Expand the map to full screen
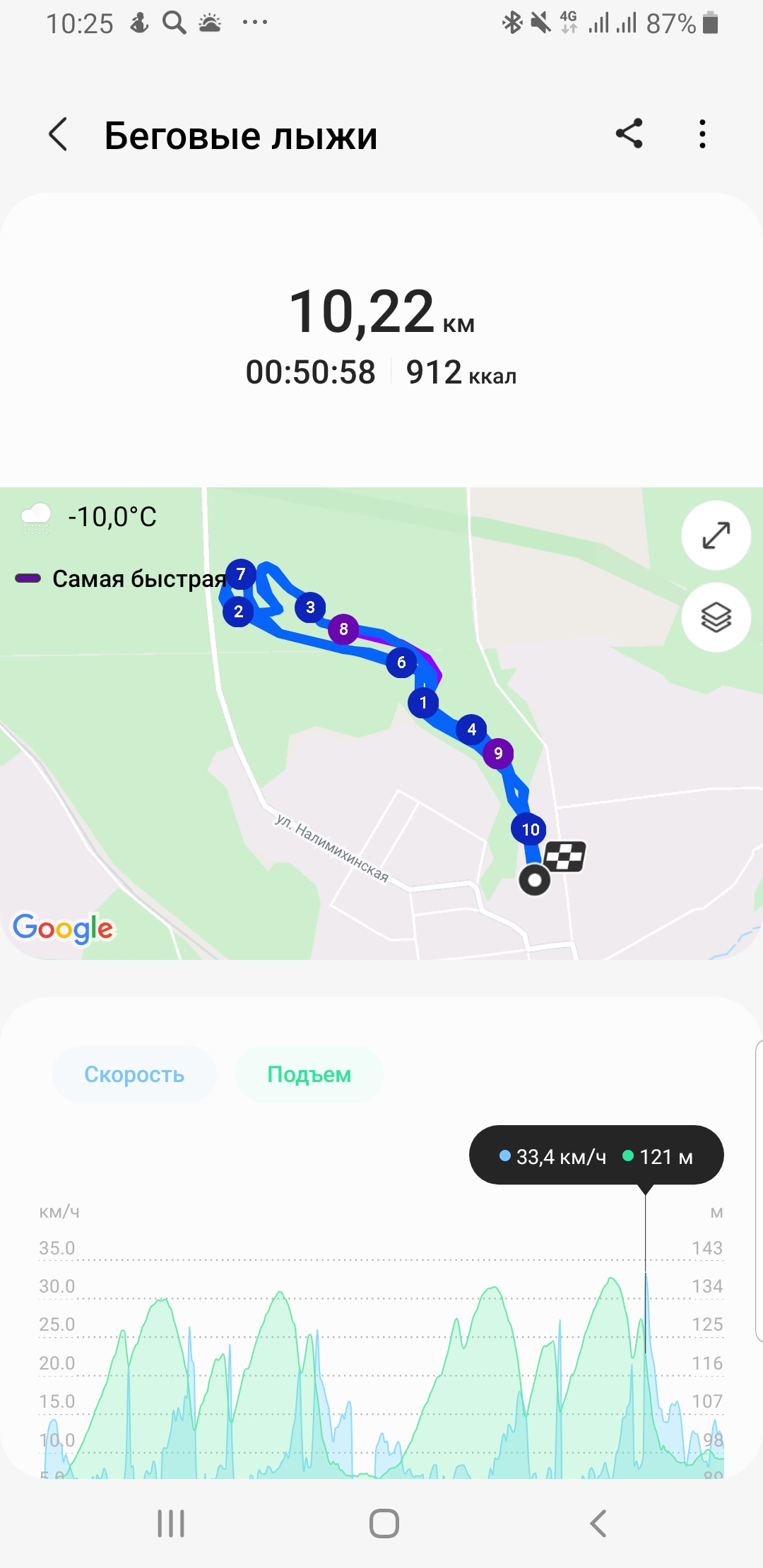The width and height of the screenshot is (763, 1568). click(716, 535)
